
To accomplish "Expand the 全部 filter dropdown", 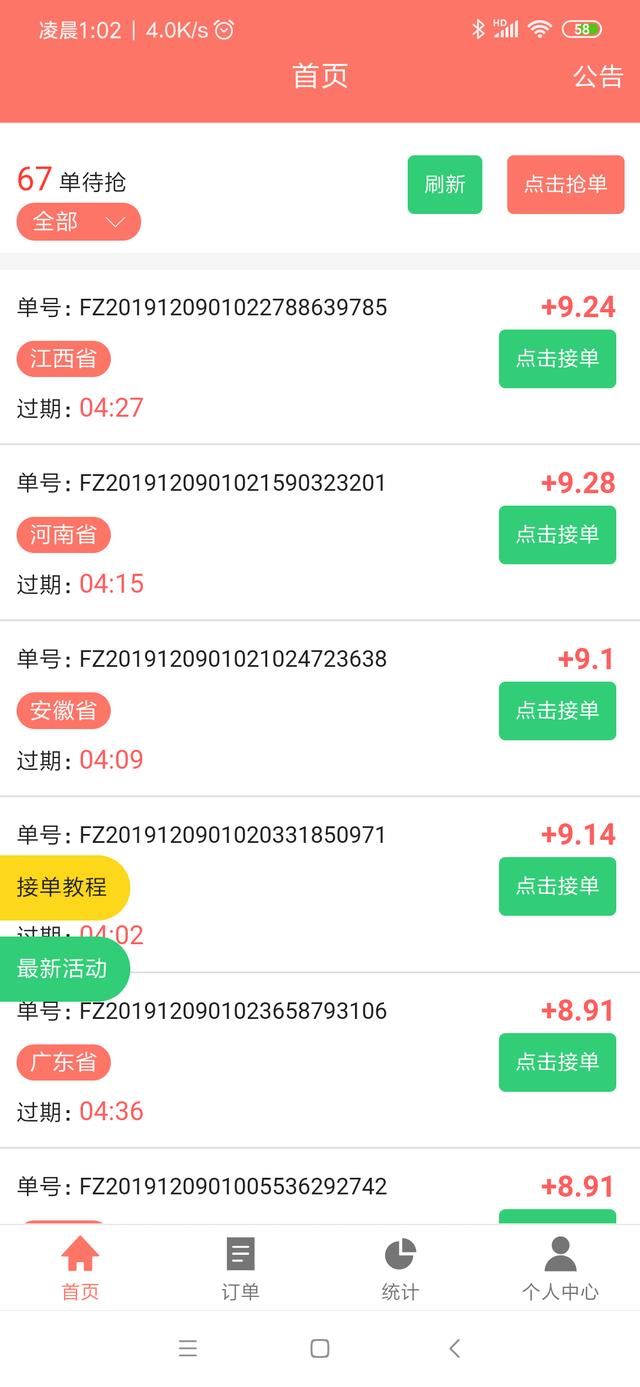I will tap(79, 222).
